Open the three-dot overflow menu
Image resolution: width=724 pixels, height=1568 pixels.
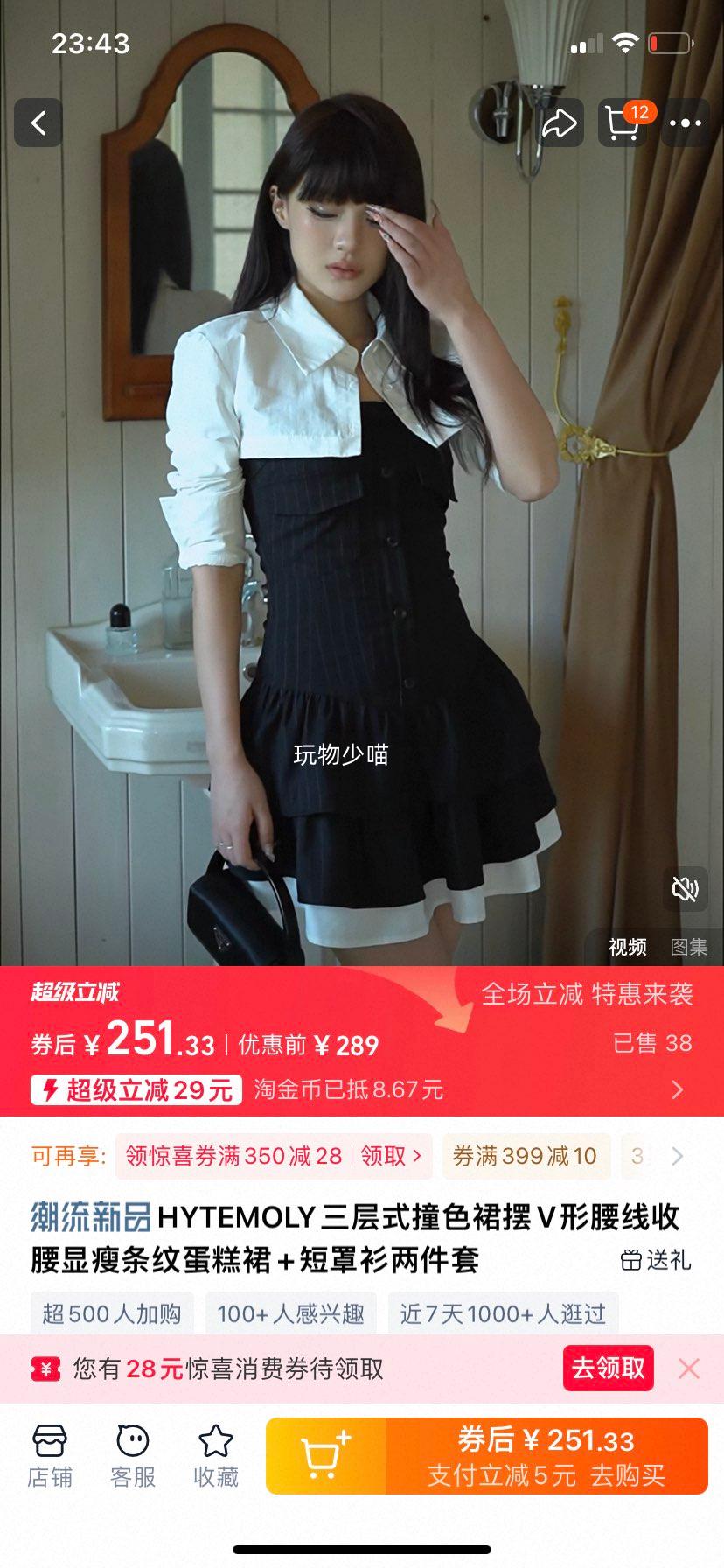pyautogui.click(x=686, y=123)
